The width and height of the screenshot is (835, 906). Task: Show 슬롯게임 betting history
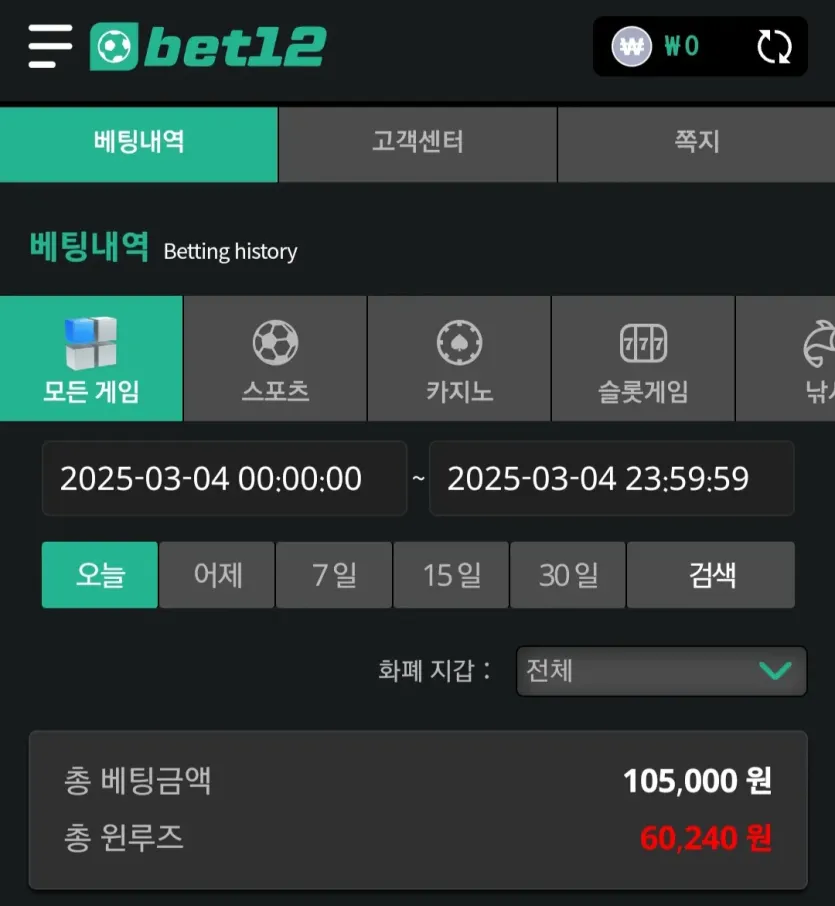coord(643,359)
